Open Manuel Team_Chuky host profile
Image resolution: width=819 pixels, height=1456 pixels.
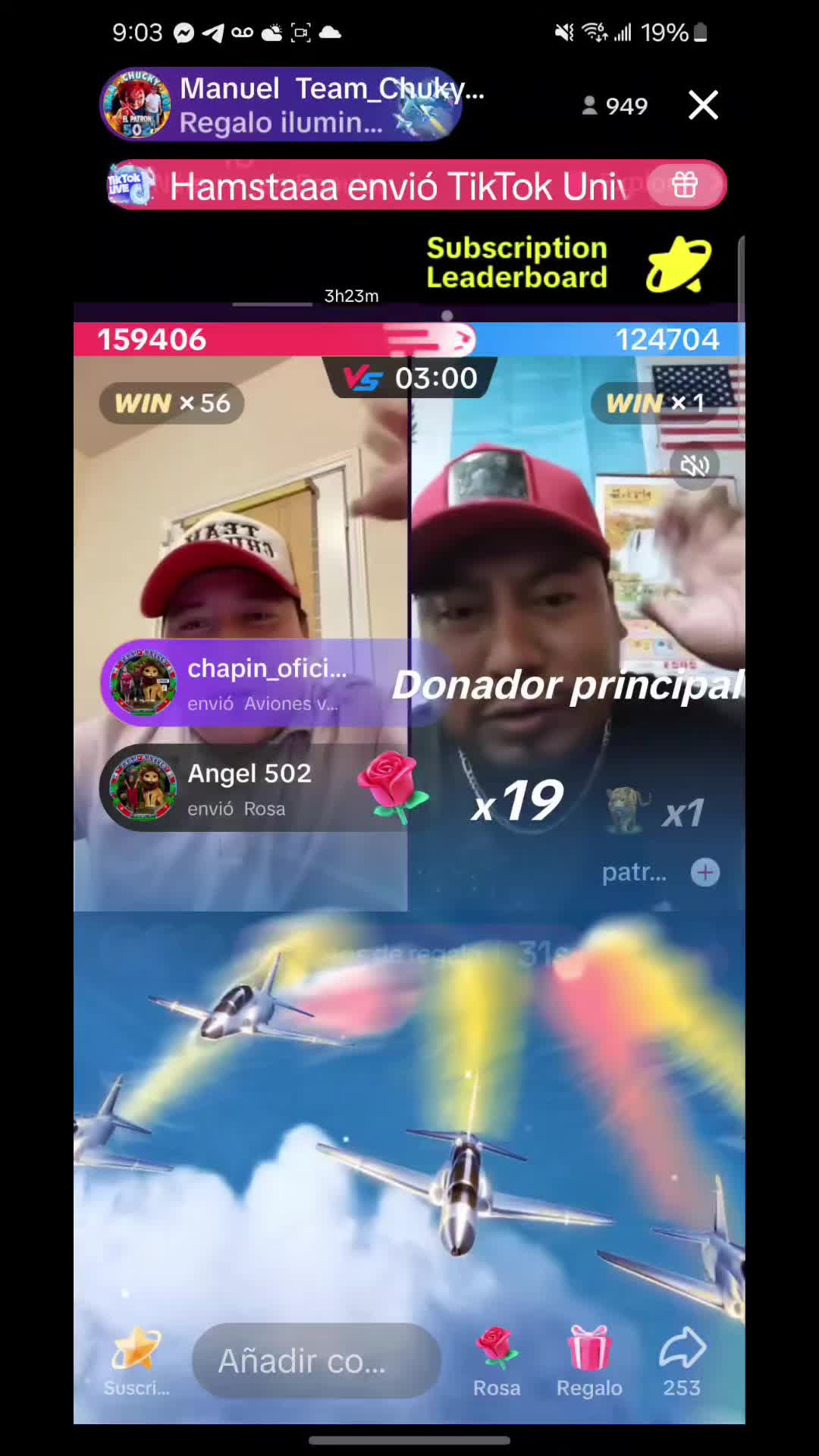281,105
